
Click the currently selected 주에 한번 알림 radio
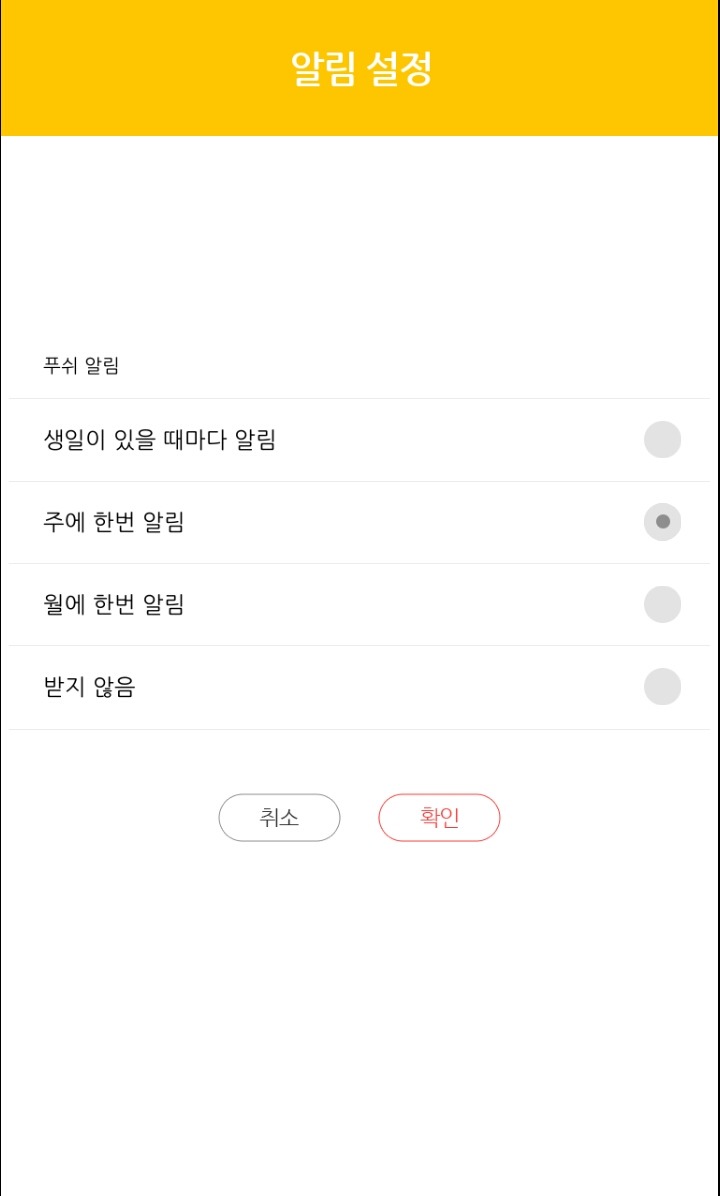[x=662, y=522]
